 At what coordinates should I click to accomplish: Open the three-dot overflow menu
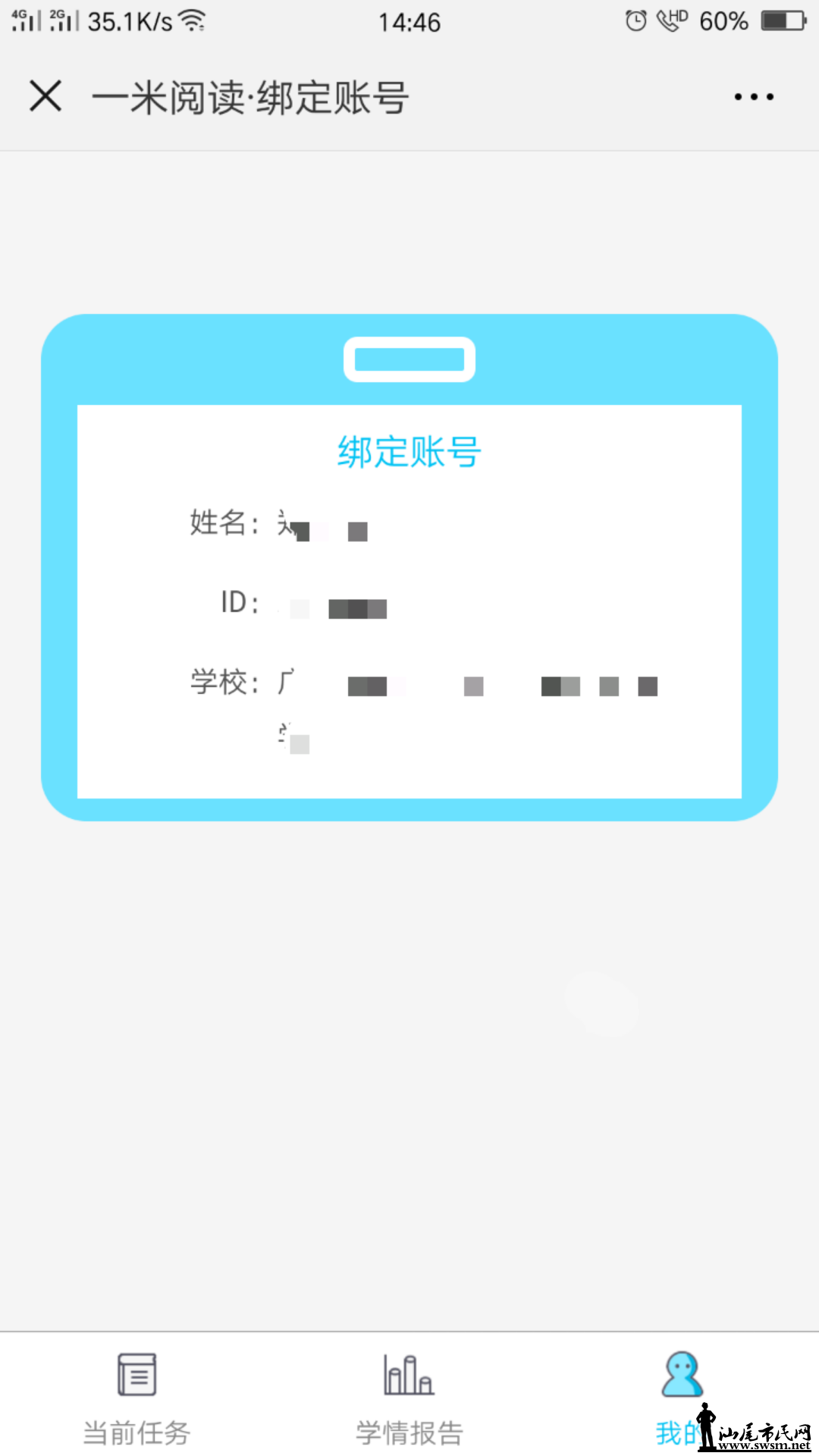click(753, 97)
